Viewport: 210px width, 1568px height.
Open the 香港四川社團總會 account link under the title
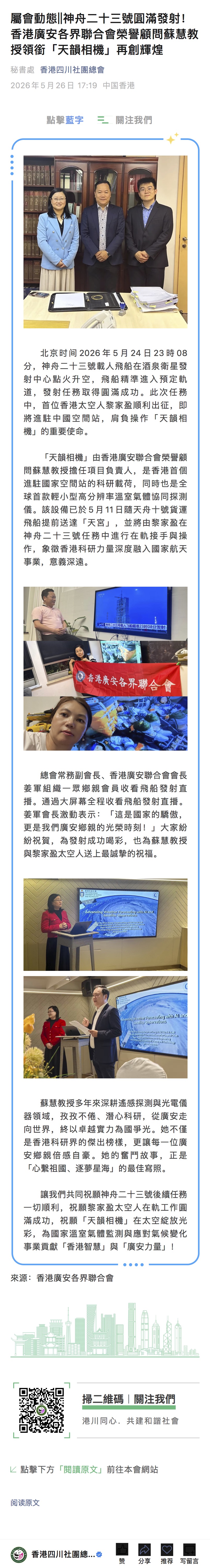pos(72,70)
